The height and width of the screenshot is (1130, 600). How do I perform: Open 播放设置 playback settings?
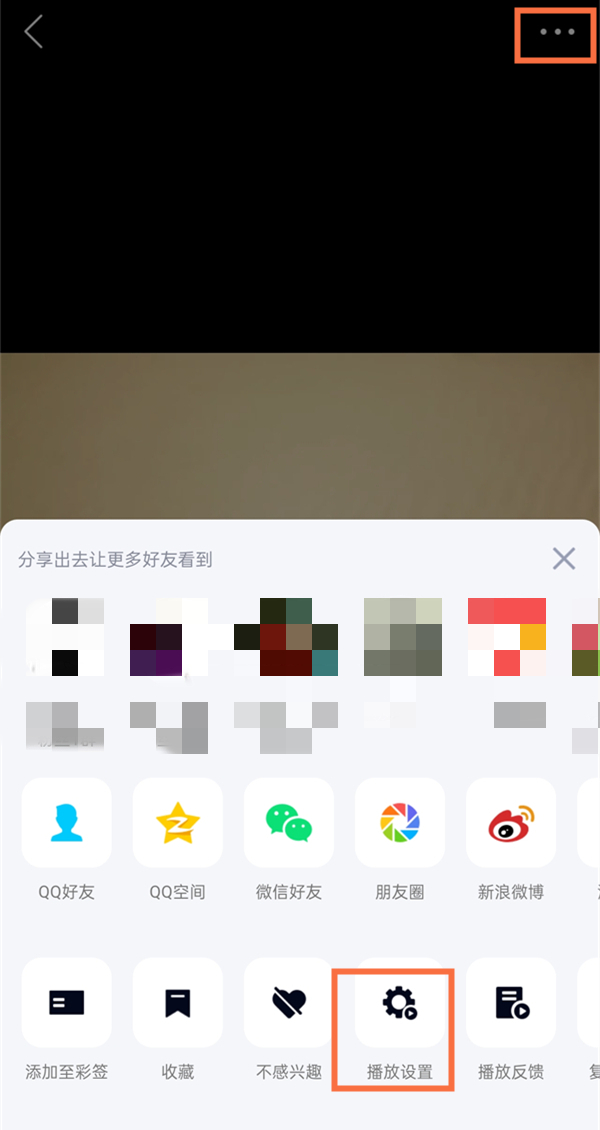[400, 1003]
